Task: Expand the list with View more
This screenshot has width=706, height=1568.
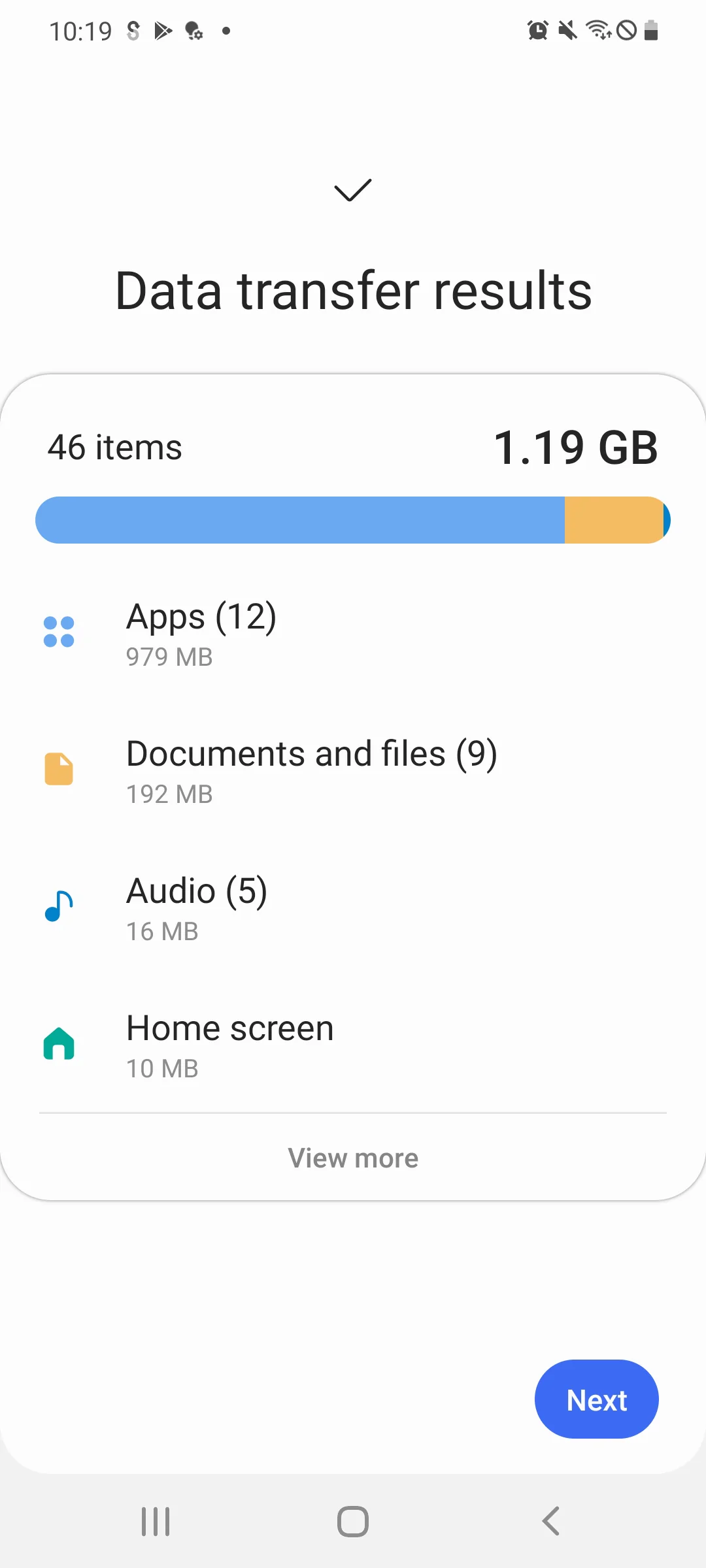Action: (353, 1158)
